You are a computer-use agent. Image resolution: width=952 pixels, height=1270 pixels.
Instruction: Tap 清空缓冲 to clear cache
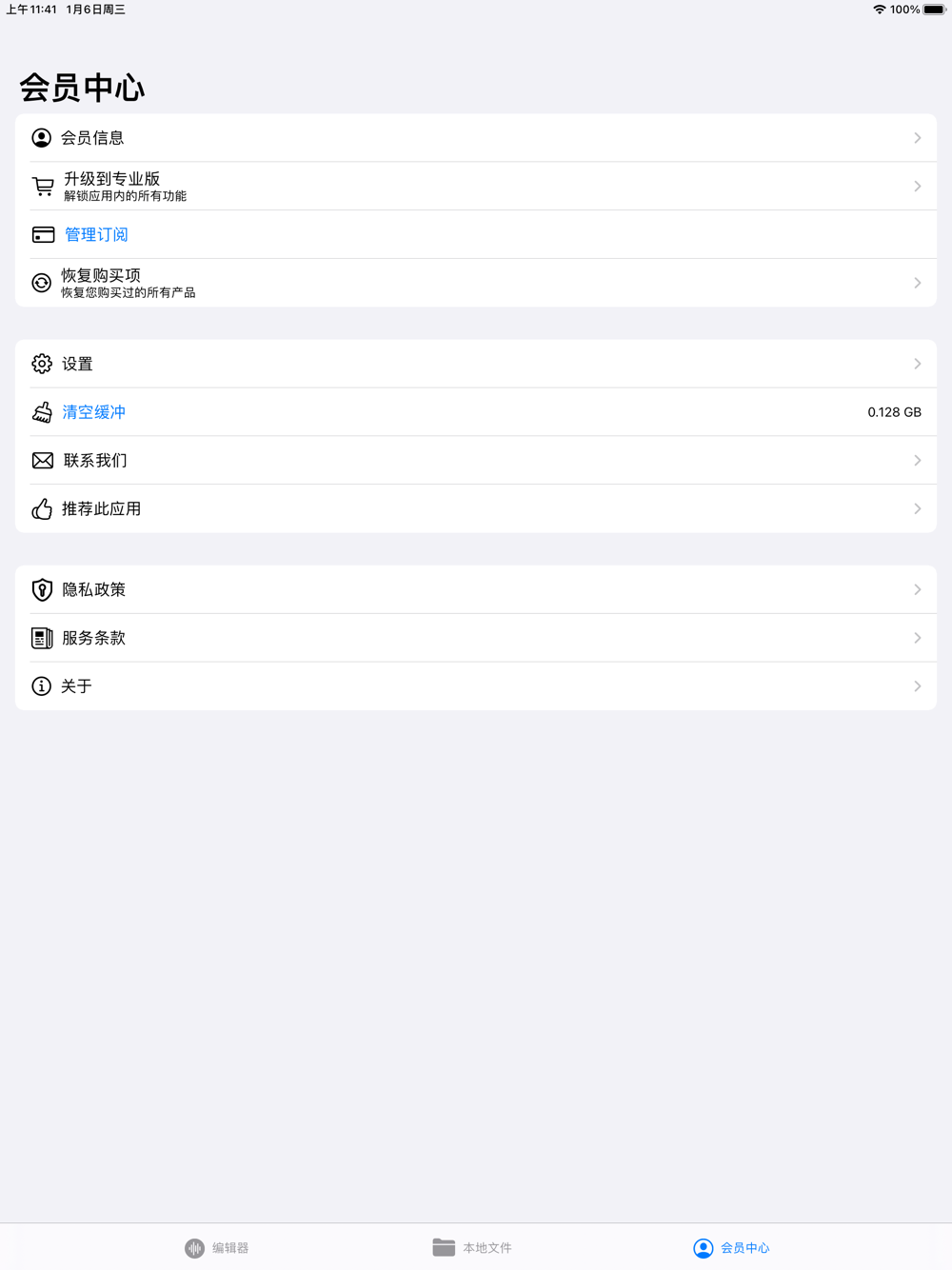(94, 412)
